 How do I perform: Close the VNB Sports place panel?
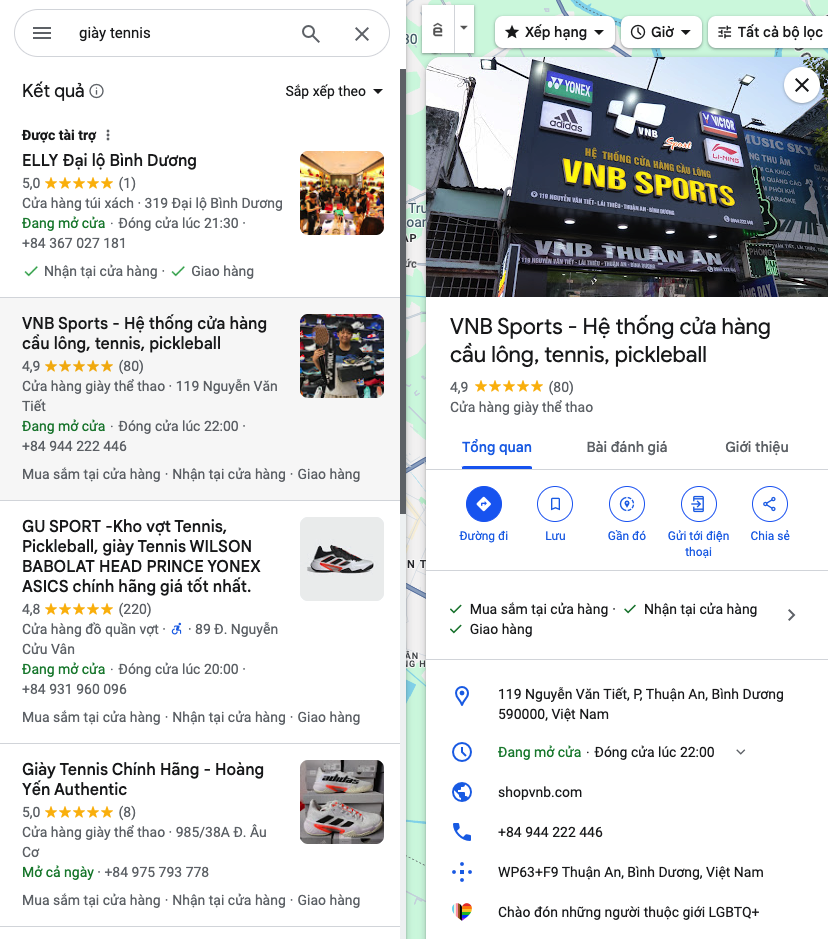(802, 85)
